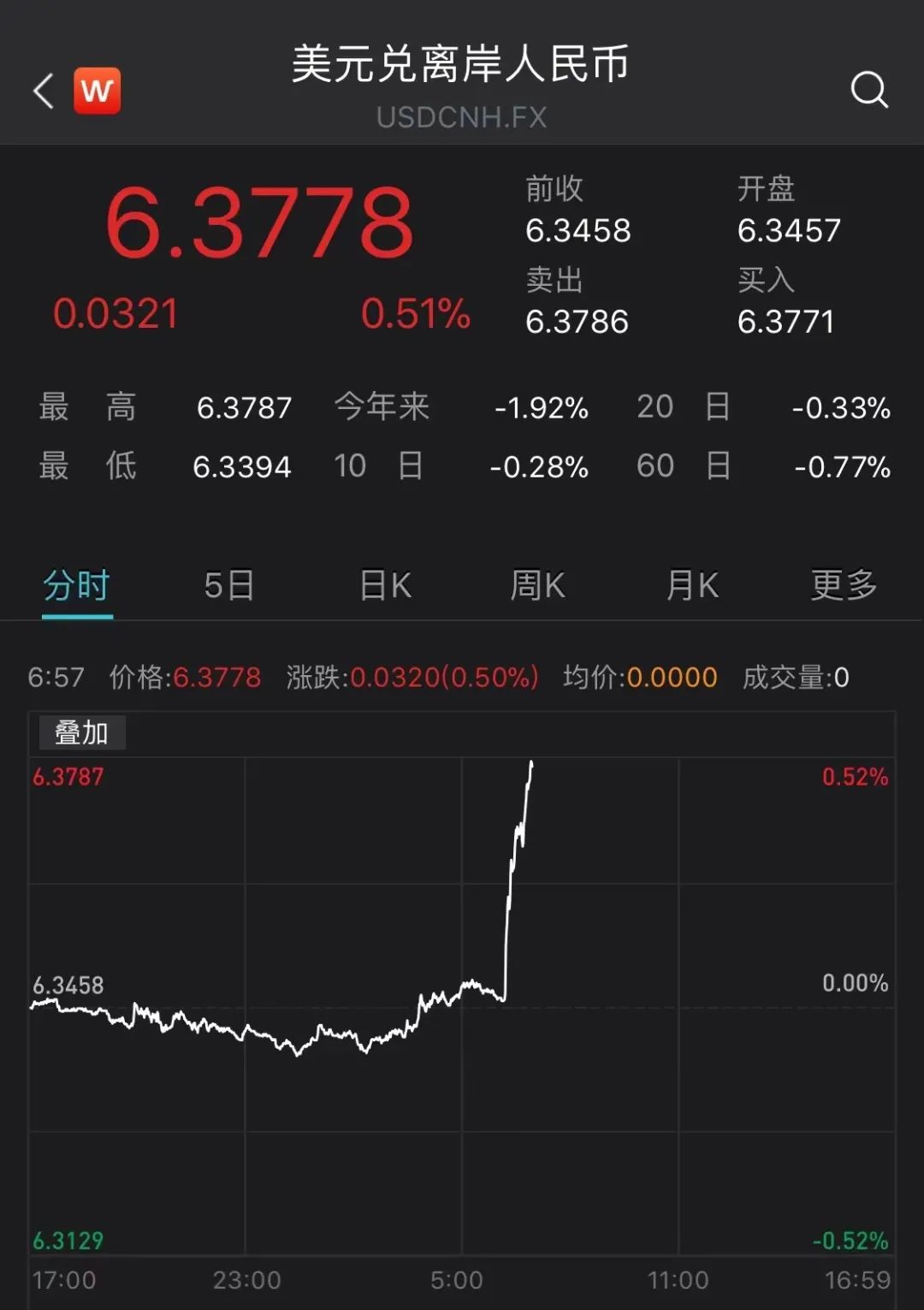Tap the 叠加 overlay button
Screen dimensions: 924x1310
pos(82,733)
